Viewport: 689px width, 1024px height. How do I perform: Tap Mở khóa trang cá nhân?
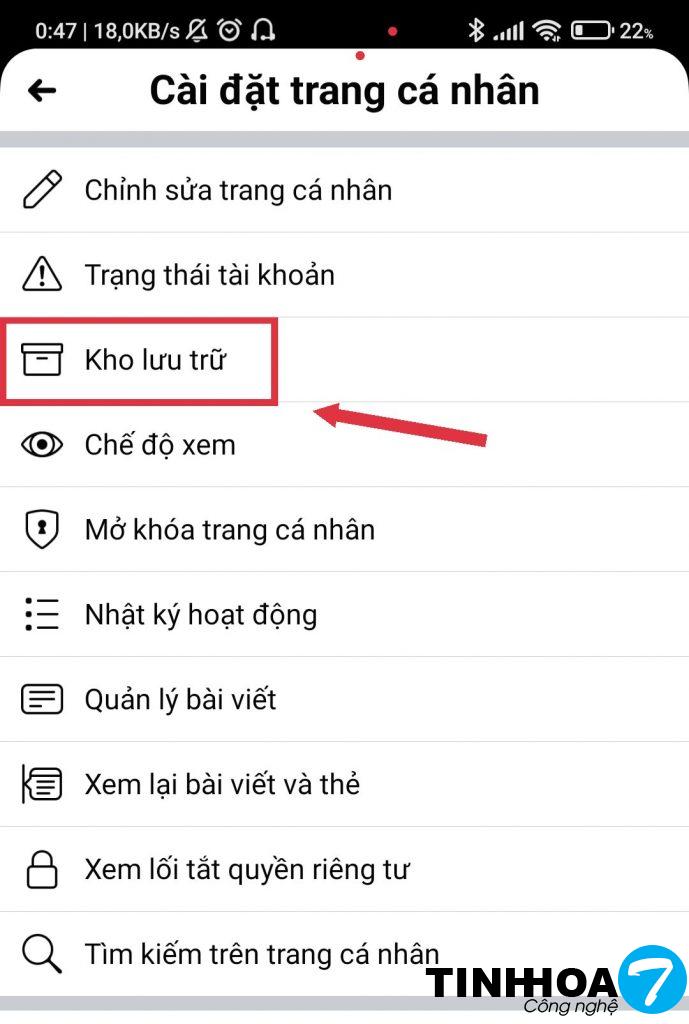click(229, 529)
